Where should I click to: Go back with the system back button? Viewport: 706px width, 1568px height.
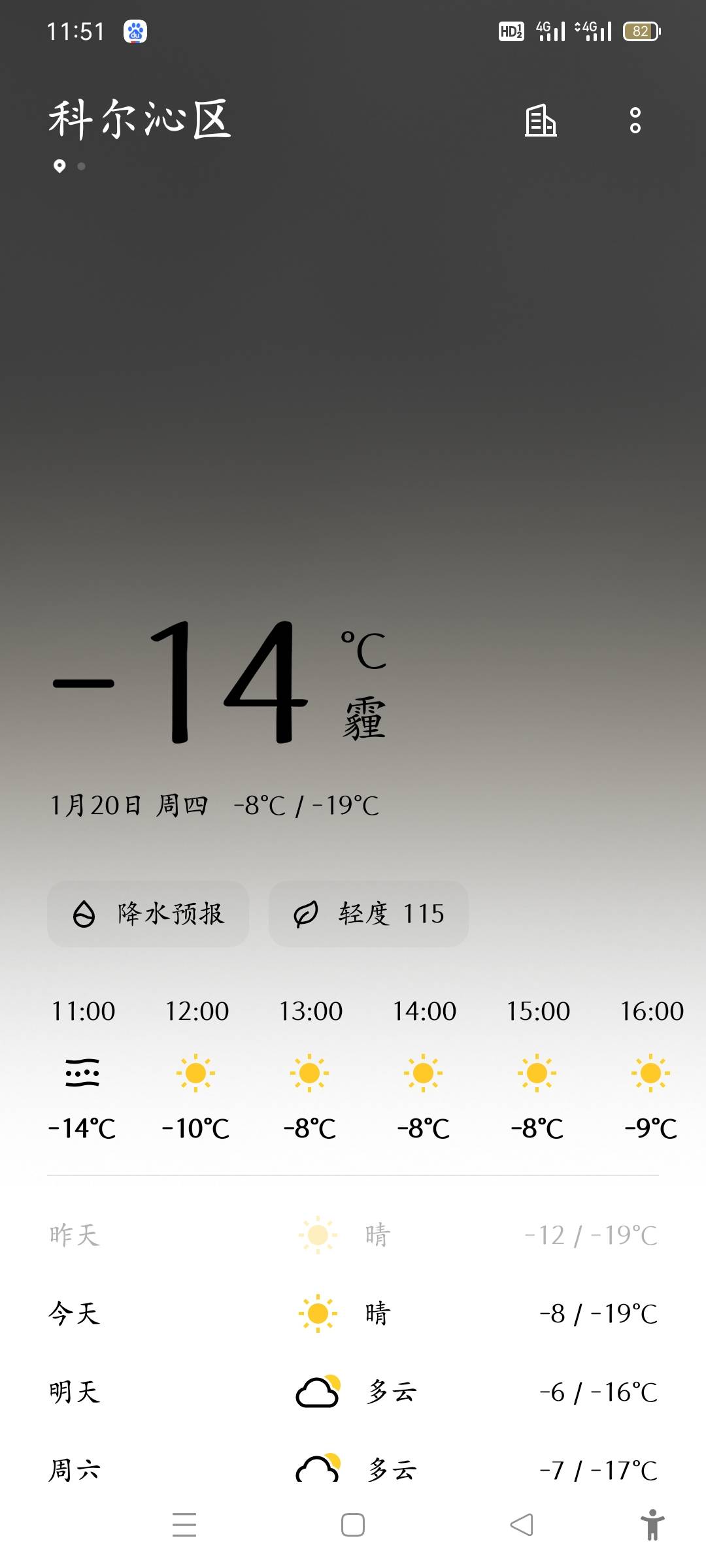(521, 1525)
